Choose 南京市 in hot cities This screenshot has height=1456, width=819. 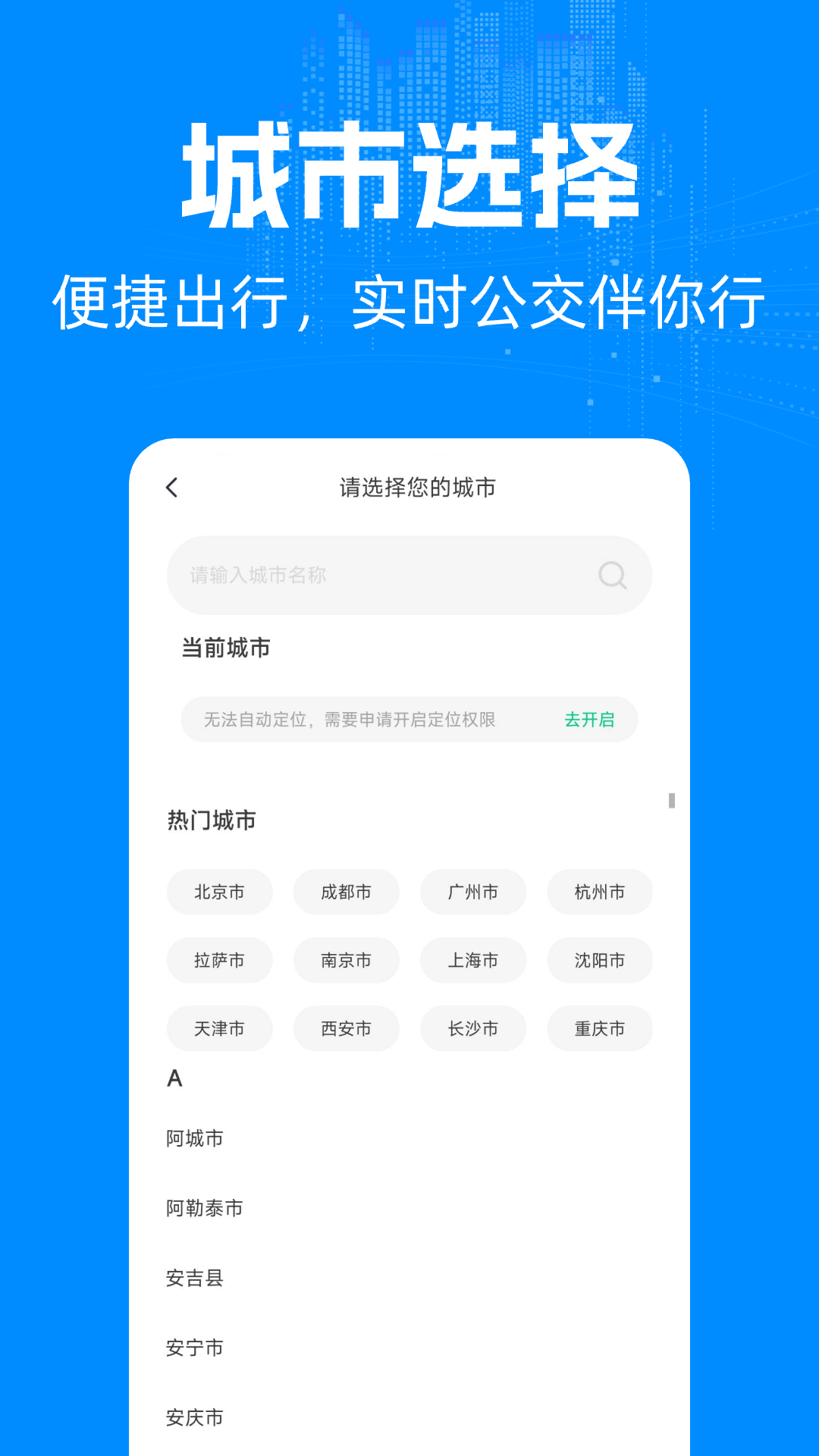(x=347, y=961)
